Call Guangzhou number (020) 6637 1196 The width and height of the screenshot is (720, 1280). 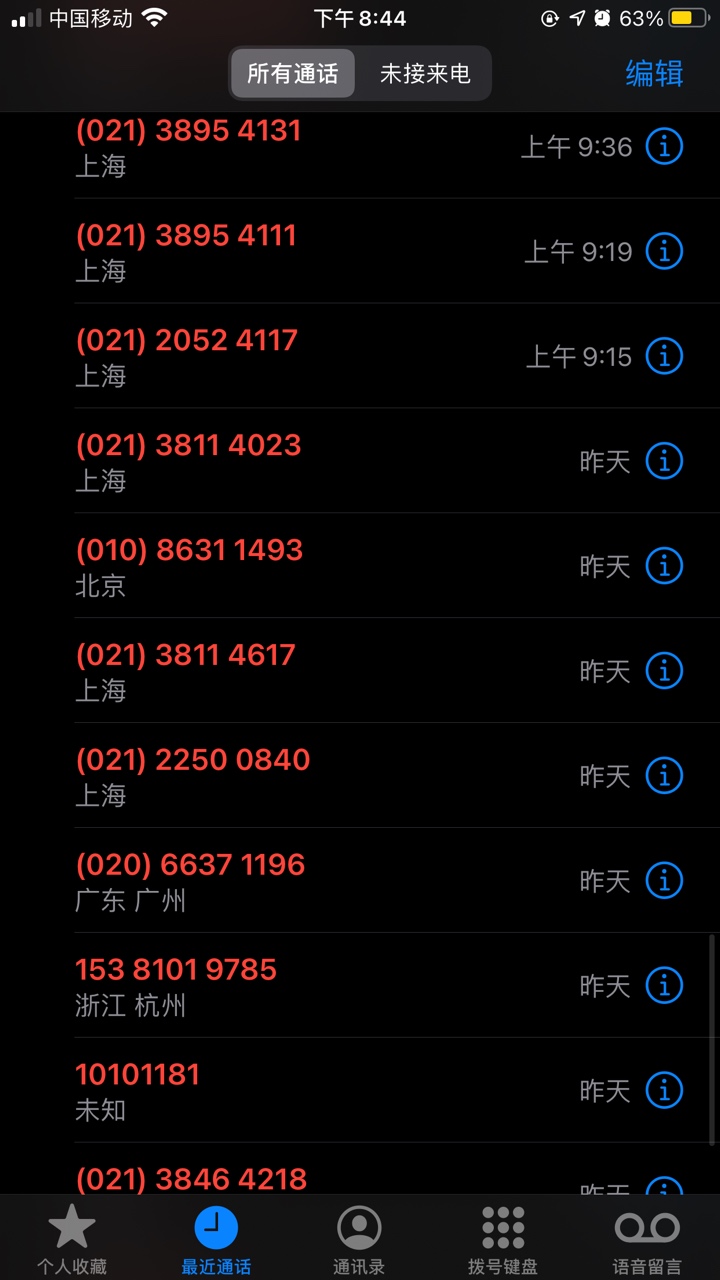(x=360, y=881)
